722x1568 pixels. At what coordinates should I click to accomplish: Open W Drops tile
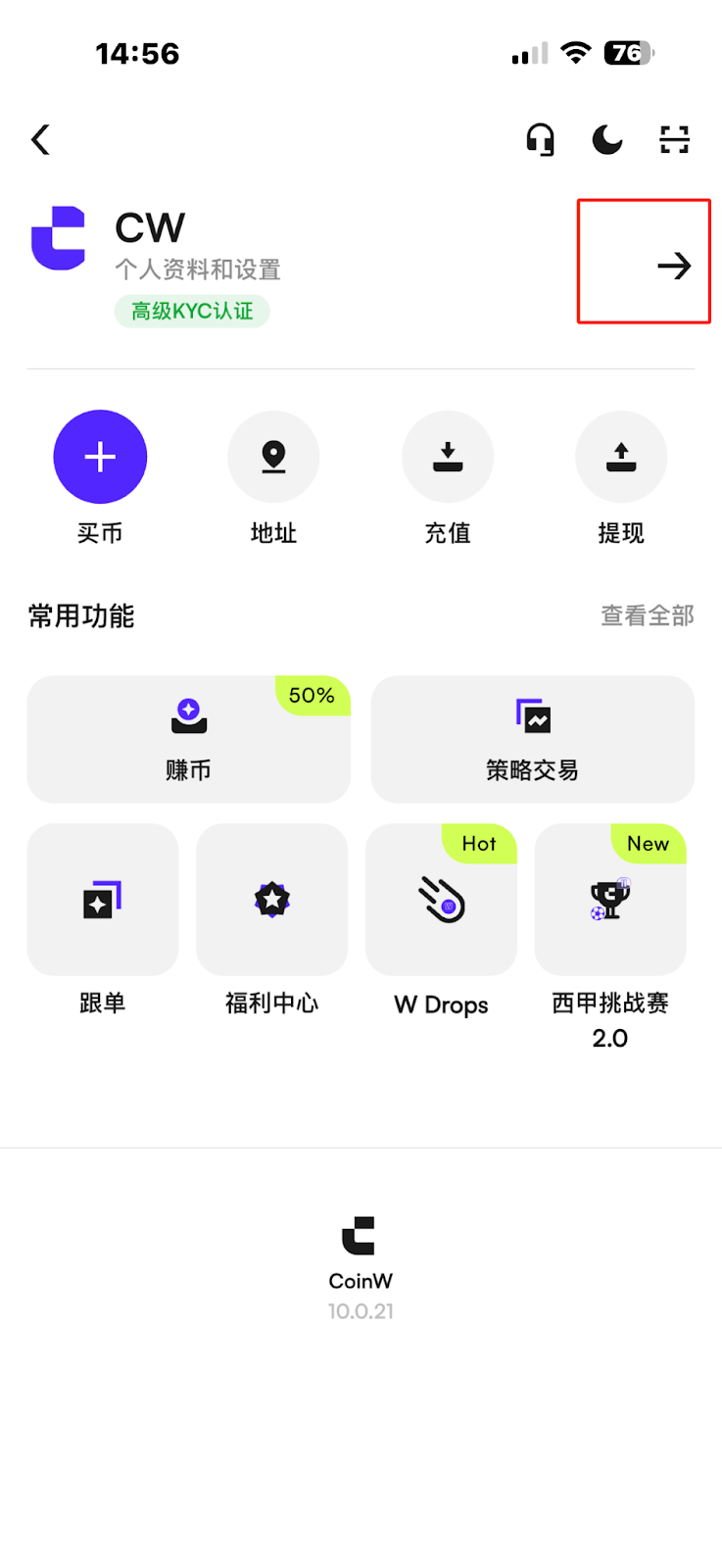click(441, 900)
